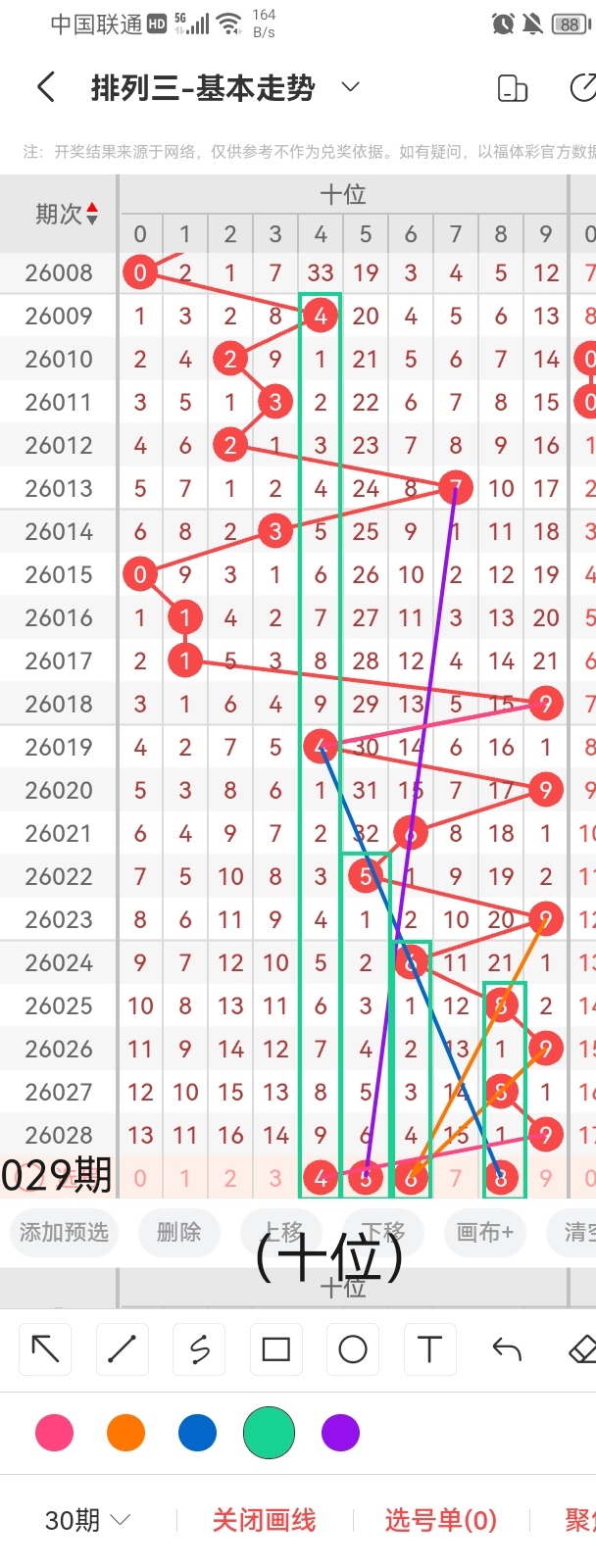Tap the 删除 button
Image resolution: width=596 pixels, height=1568 pixels.
pos(178,1232)
